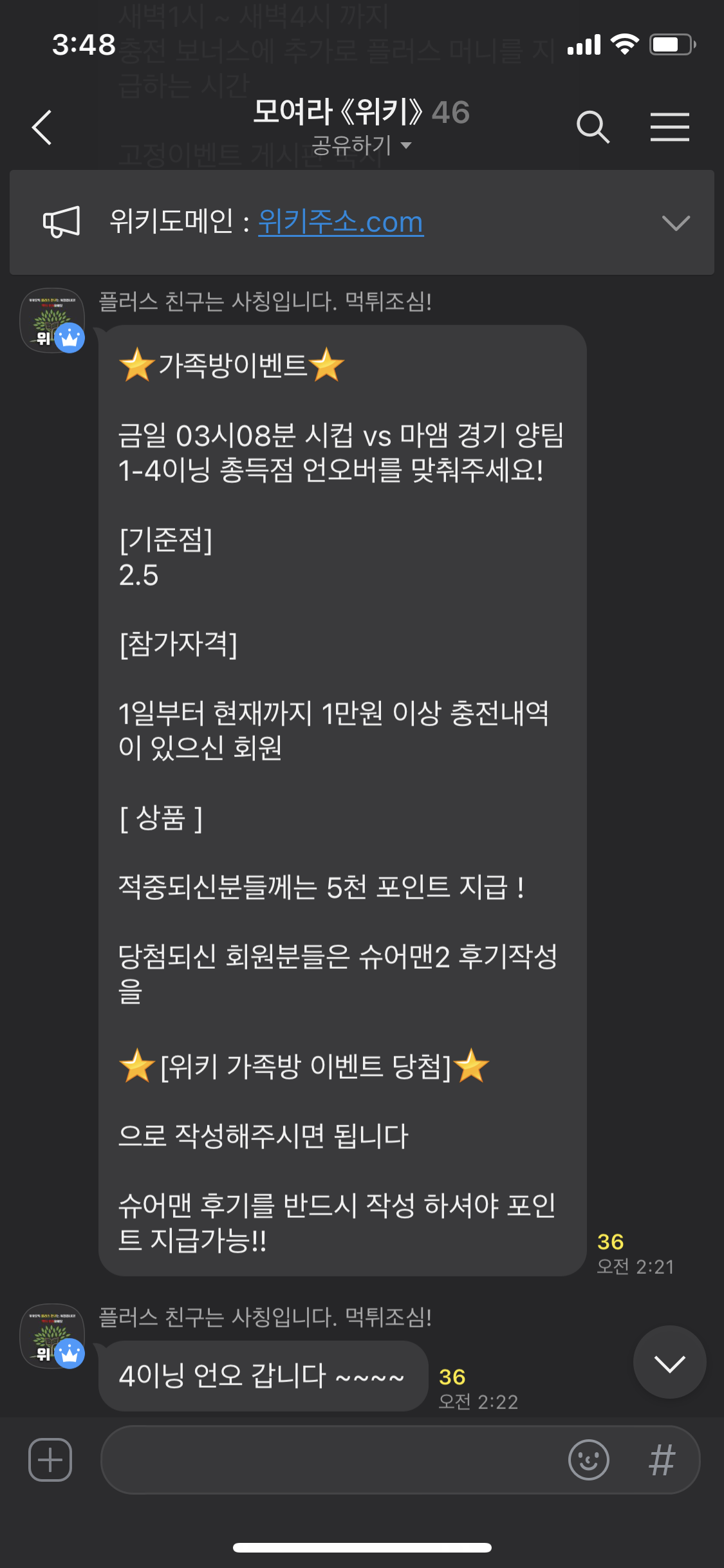Screen dimensions: 724x1568
Task: Open the profile picture beside the 4이닝 언오 message
Action: (x=52, y=1336)
